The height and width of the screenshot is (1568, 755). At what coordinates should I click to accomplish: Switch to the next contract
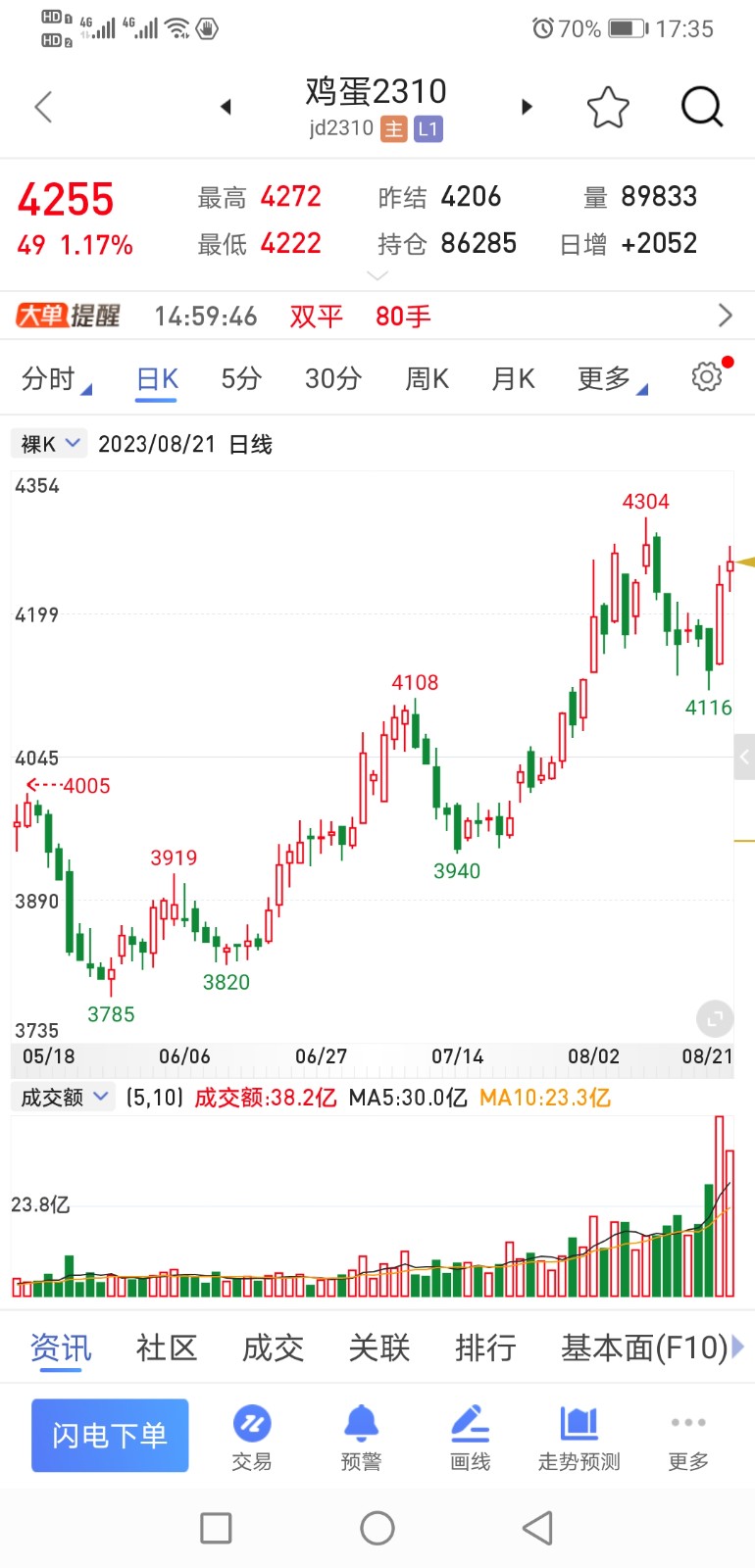click(x=527, y=107)
